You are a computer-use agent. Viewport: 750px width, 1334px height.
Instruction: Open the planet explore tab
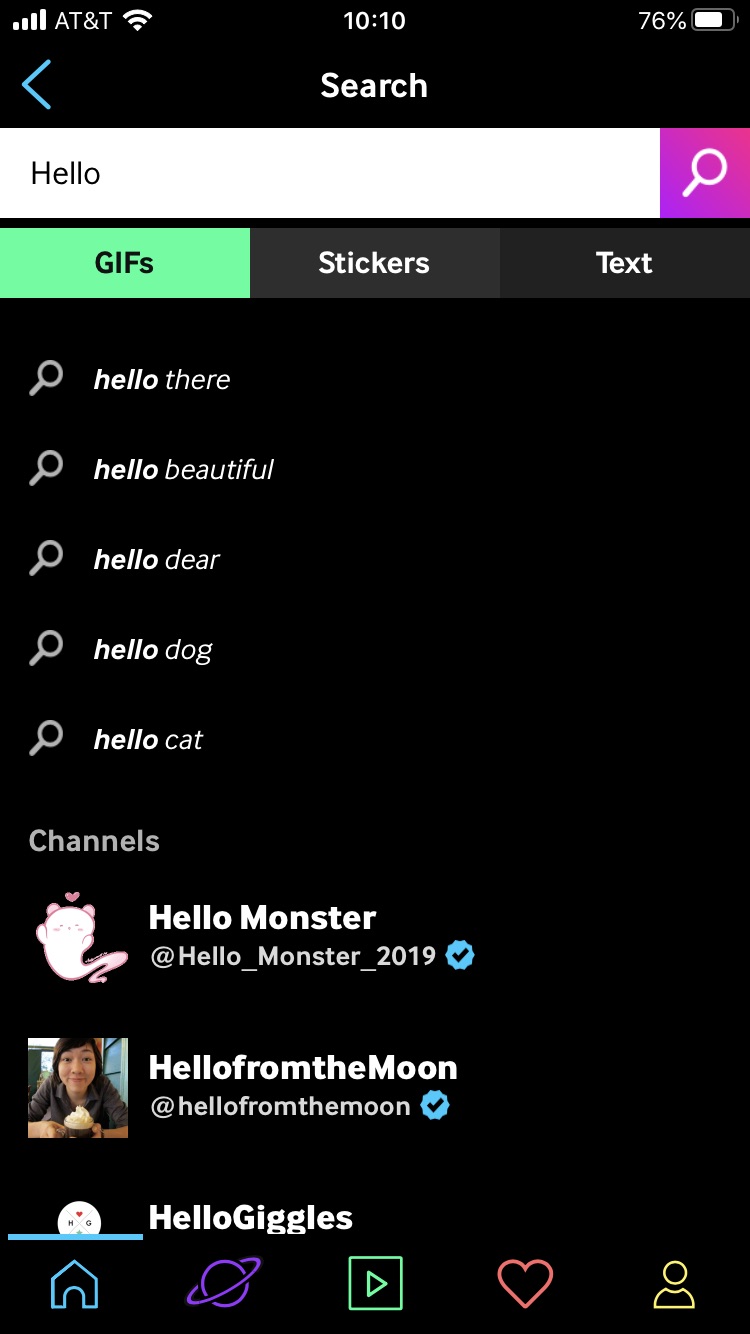(224, 1283)
